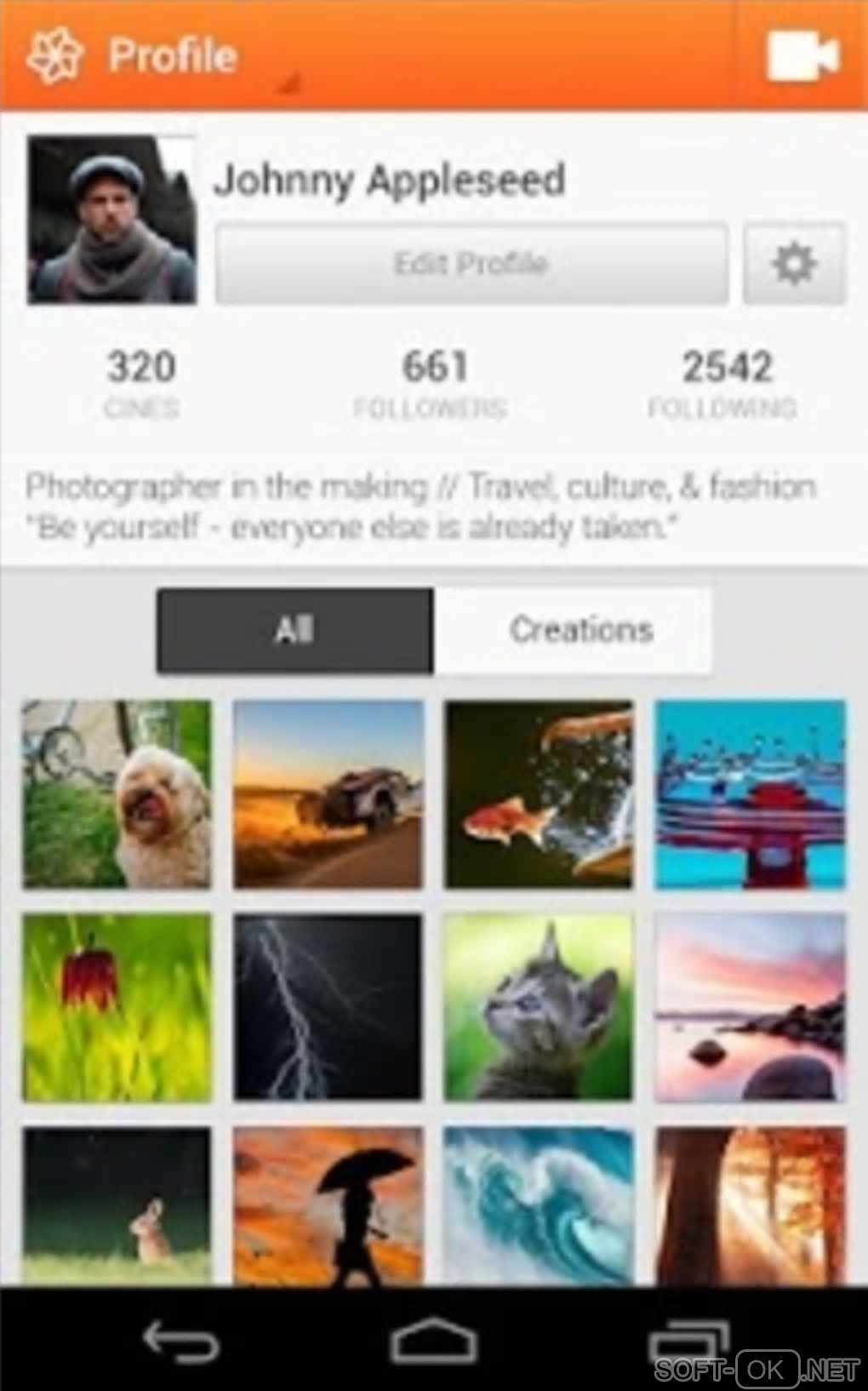Open the 2542 following list
The image size is (868, 1391).
coord(725,383)
